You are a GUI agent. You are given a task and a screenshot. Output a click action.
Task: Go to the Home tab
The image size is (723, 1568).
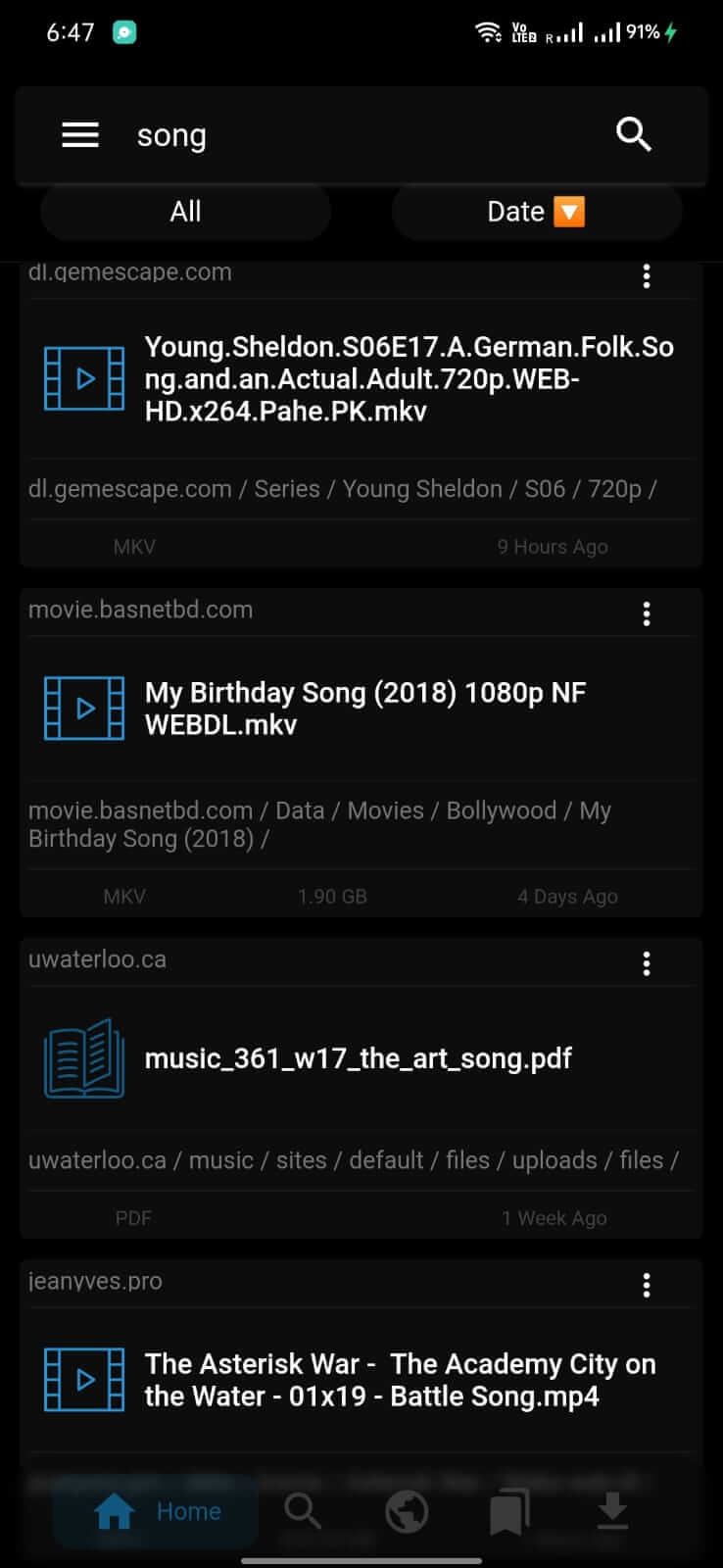pos(157,1511)
